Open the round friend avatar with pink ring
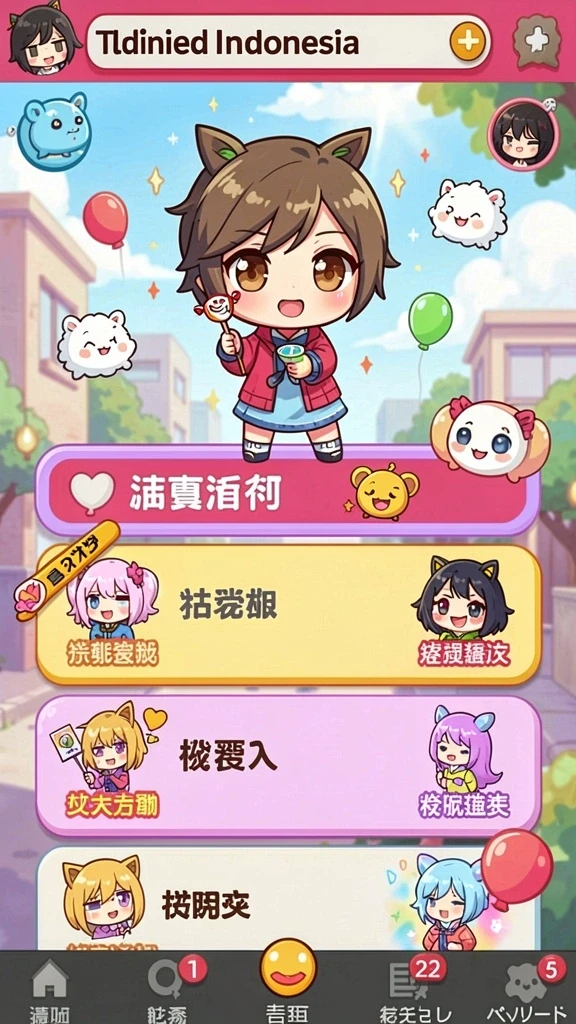Image resolution: width=576 pixels, height=1024 pixels. [523, 135]
